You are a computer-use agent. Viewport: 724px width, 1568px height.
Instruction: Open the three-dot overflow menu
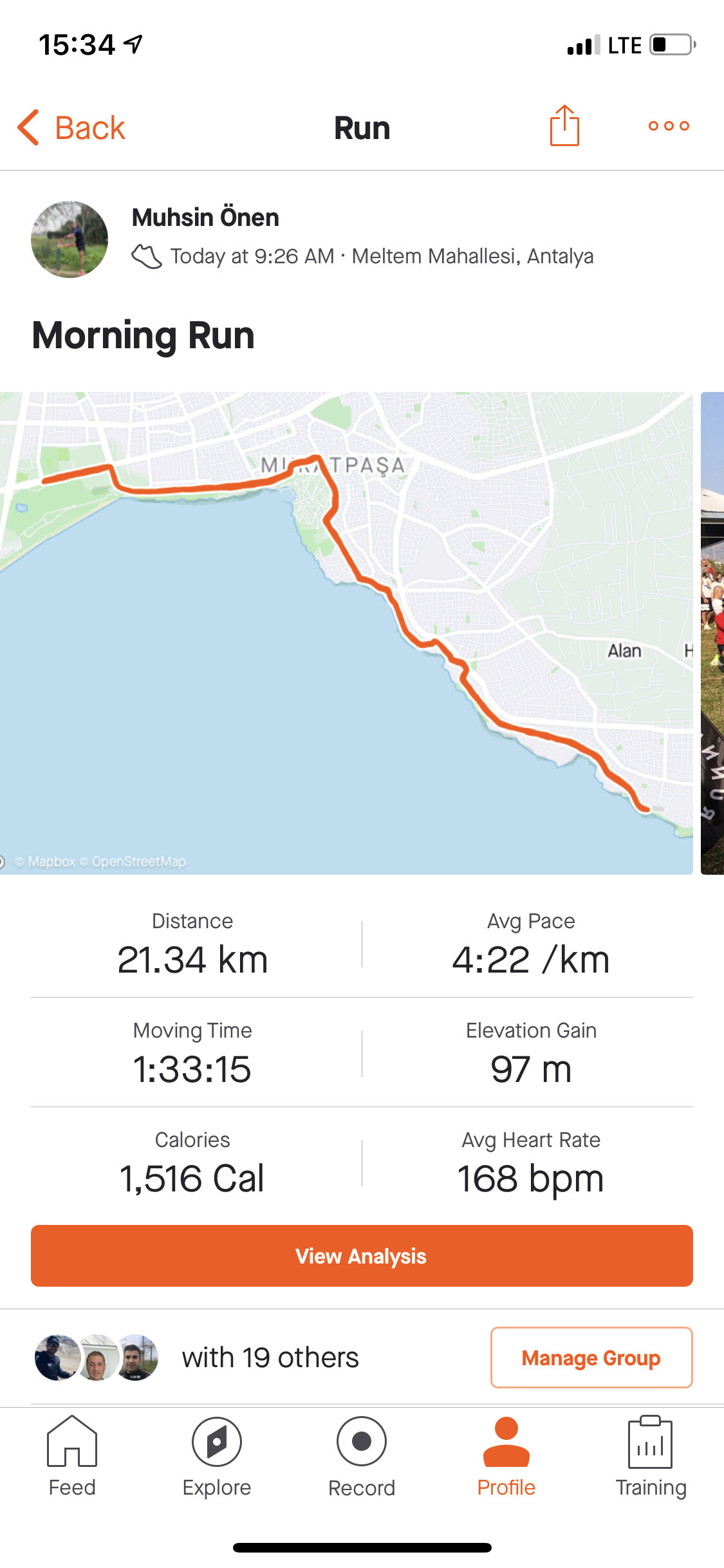(x=669, y=126)
